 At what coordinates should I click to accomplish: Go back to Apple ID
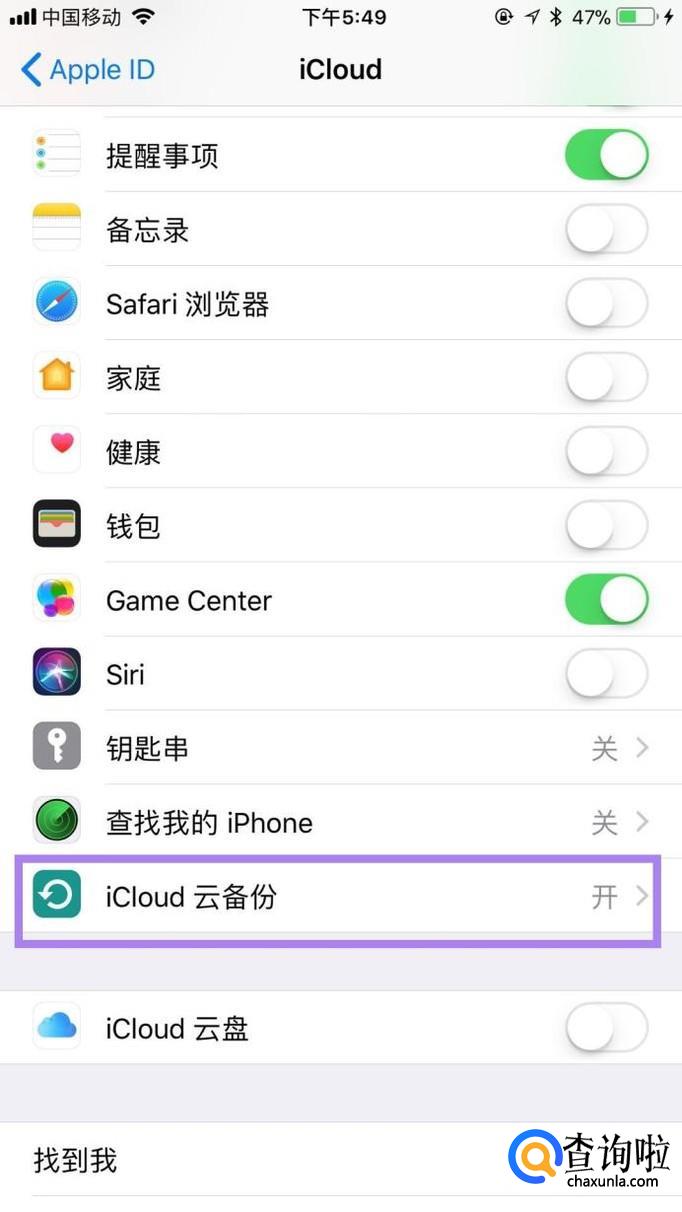point(88,70)
